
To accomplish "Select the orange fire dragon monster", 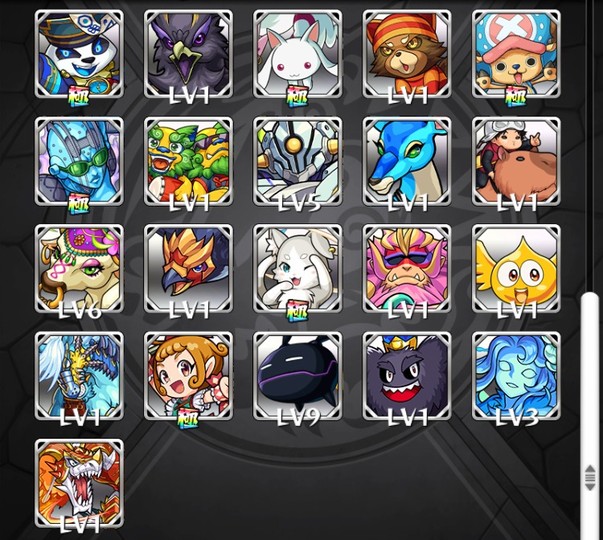I will pyautogui.click(x=79, y=483).
